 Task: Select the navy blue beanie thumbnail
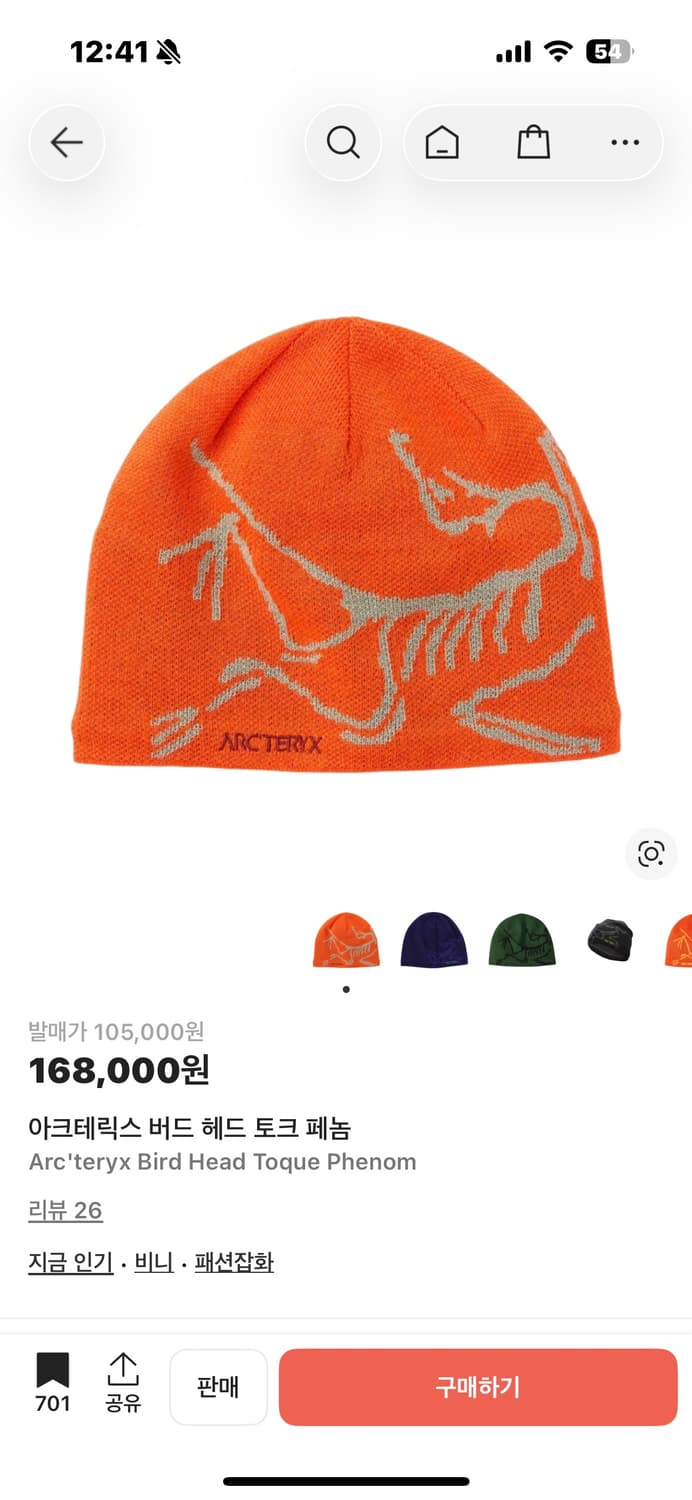pos(434,940)
